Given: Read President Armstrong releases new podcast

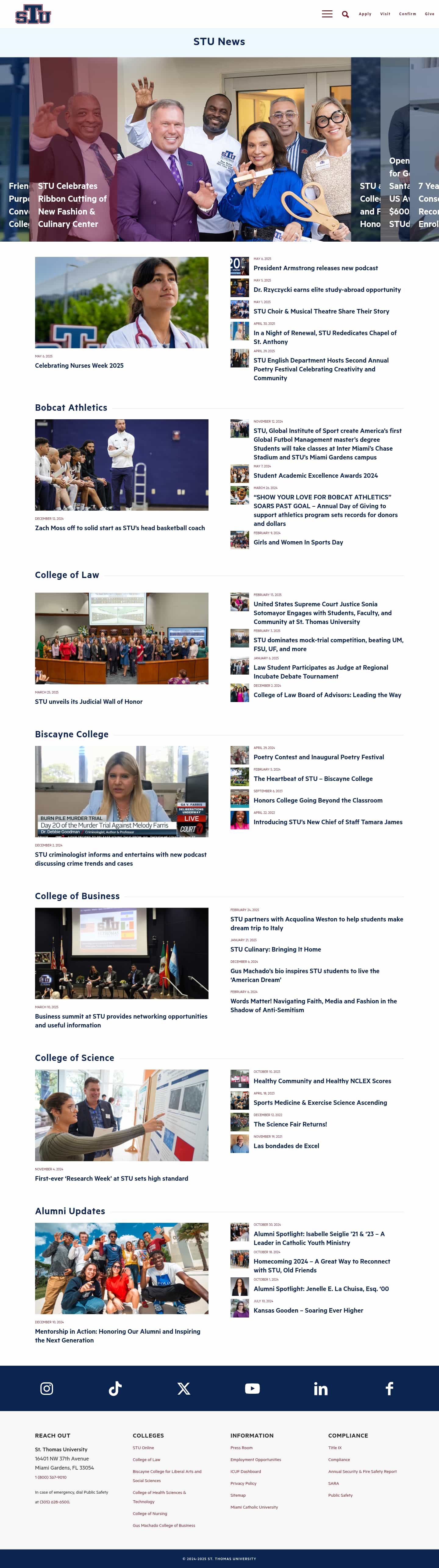Looking at the screenshot, I should [316, 268].
